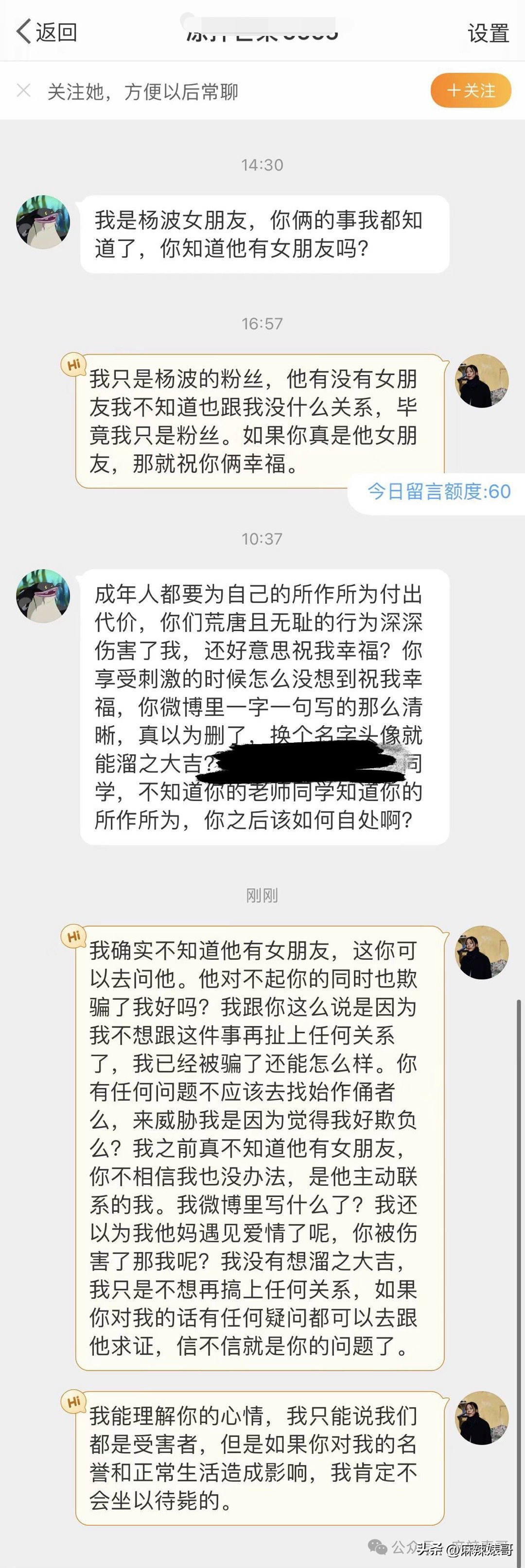Go back using the 返回 button
This screenshot has height=1568, width=525.
pos(46,32)
